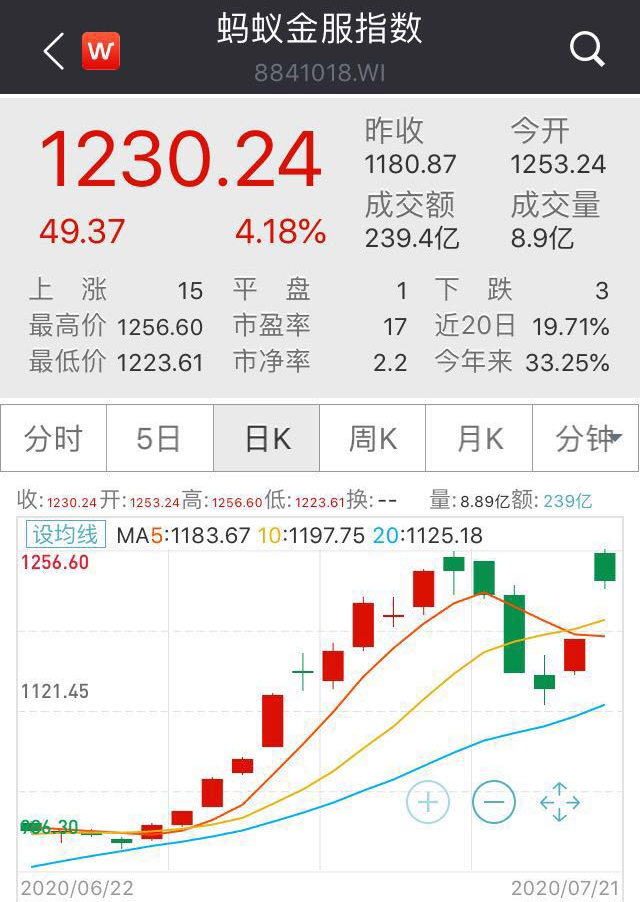The height and width of the screenshot is (902, 640).
Task: Open the search magnifier icon
Action: (x=587, y=48)
